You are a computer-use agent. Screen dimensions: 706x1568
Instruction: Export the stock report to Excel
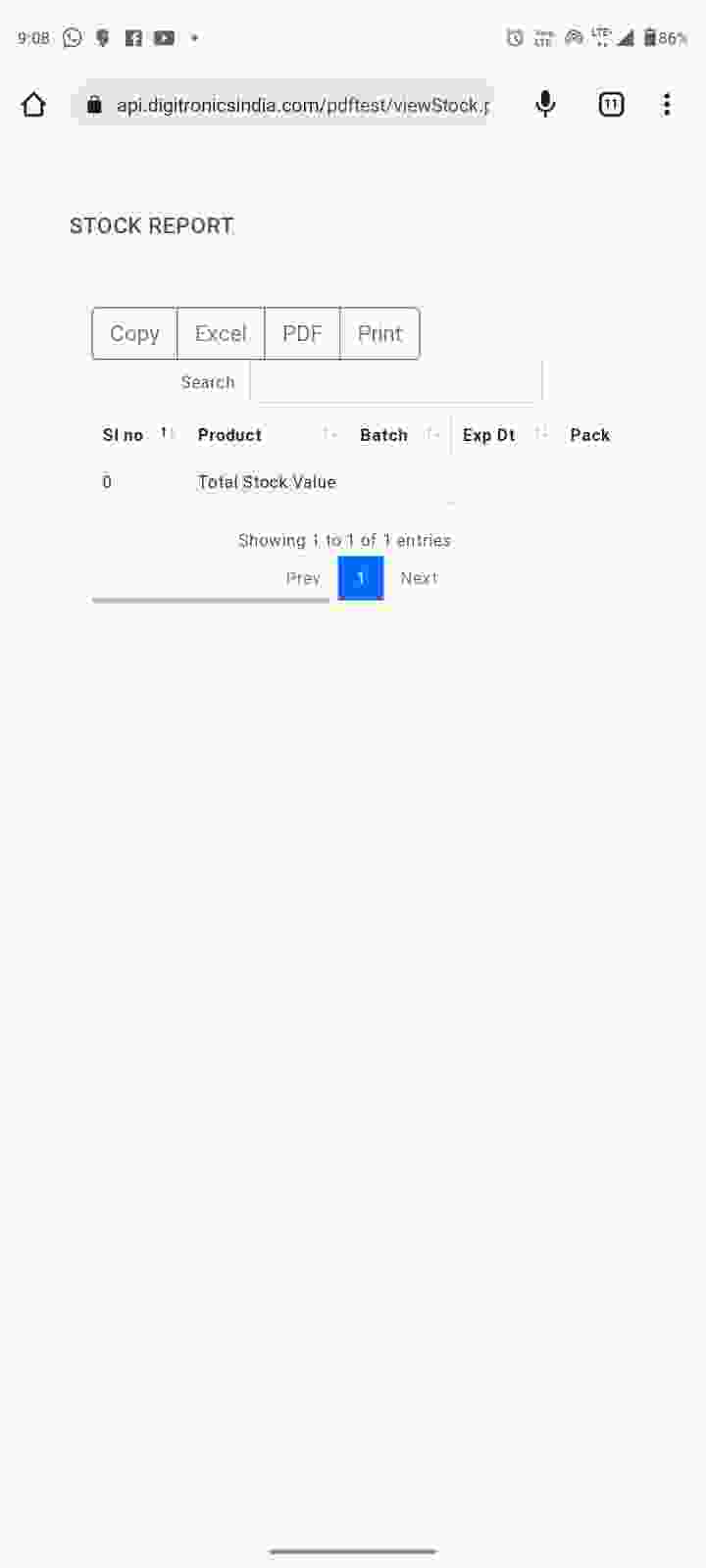coord(221,333)
